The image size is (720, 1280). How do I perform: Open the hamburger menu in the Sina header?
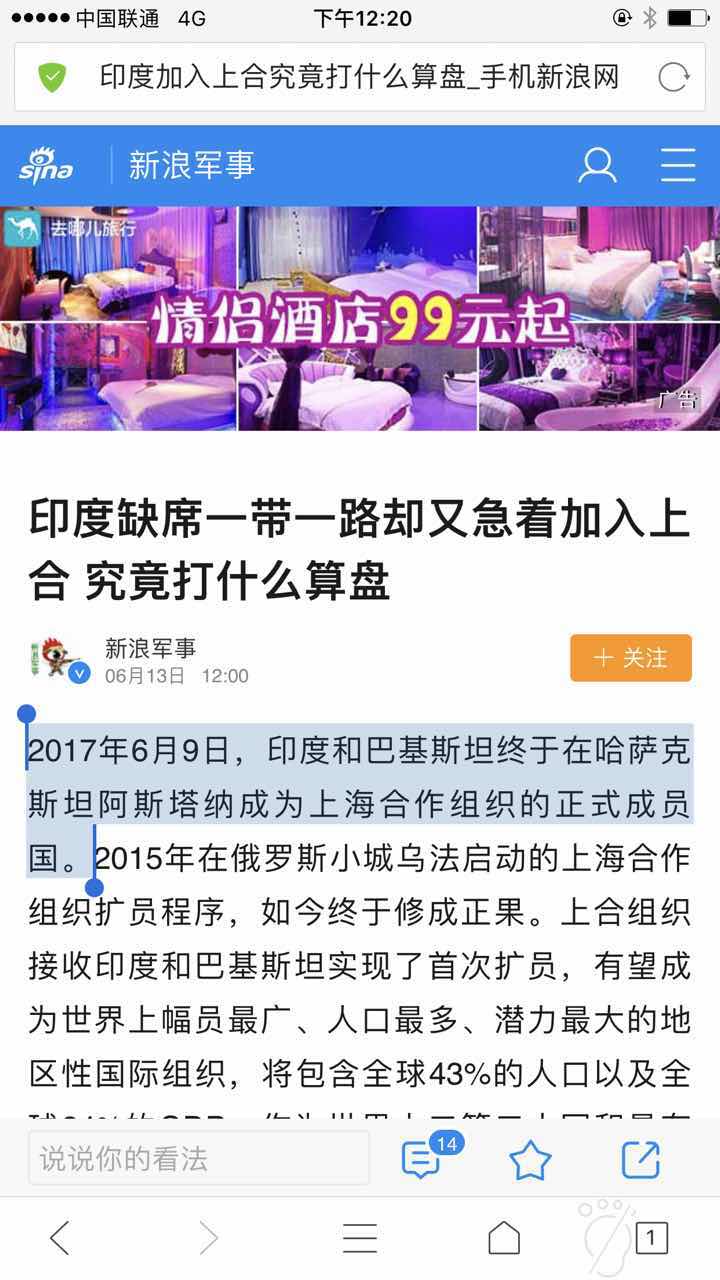pyautogui.click(x=677, y=165)
